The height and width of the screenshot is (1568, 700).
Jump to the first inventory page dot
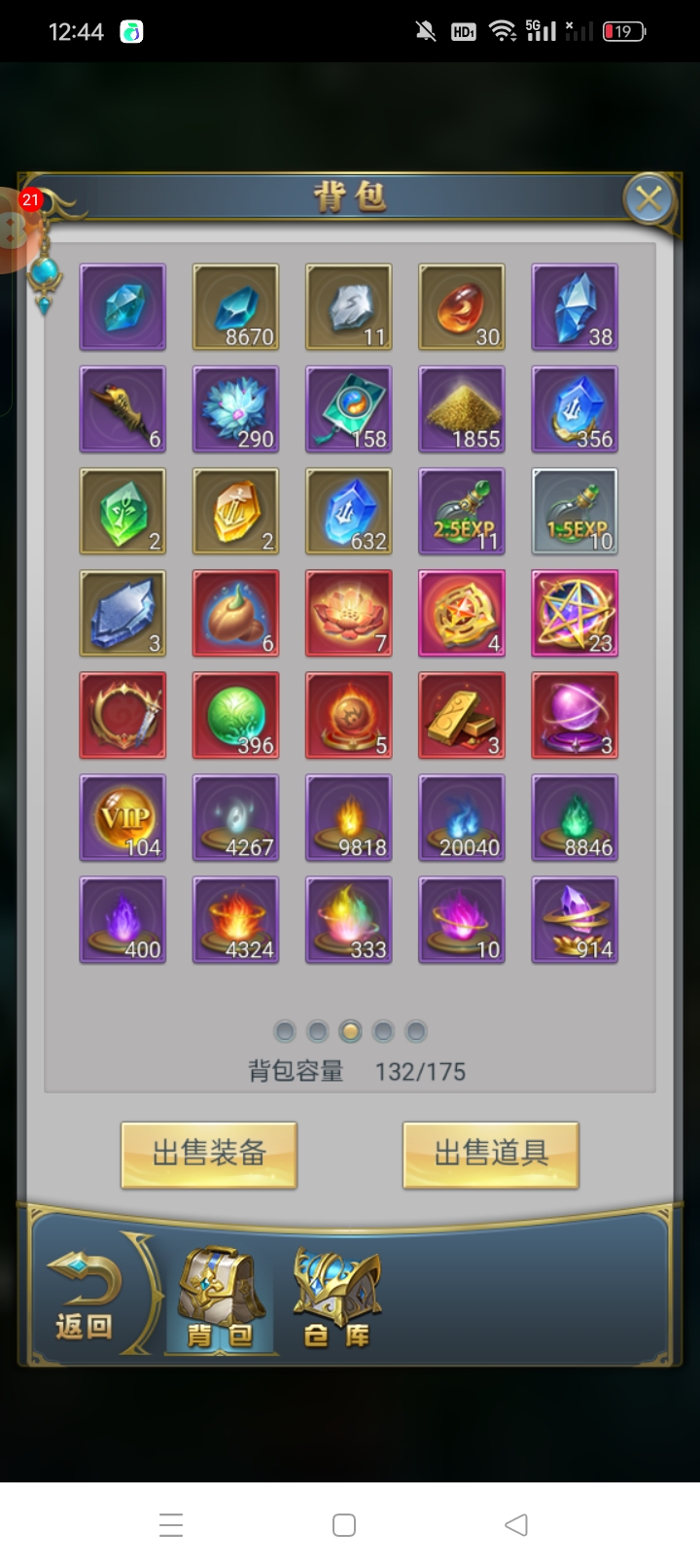click(x=285, y=1031)
